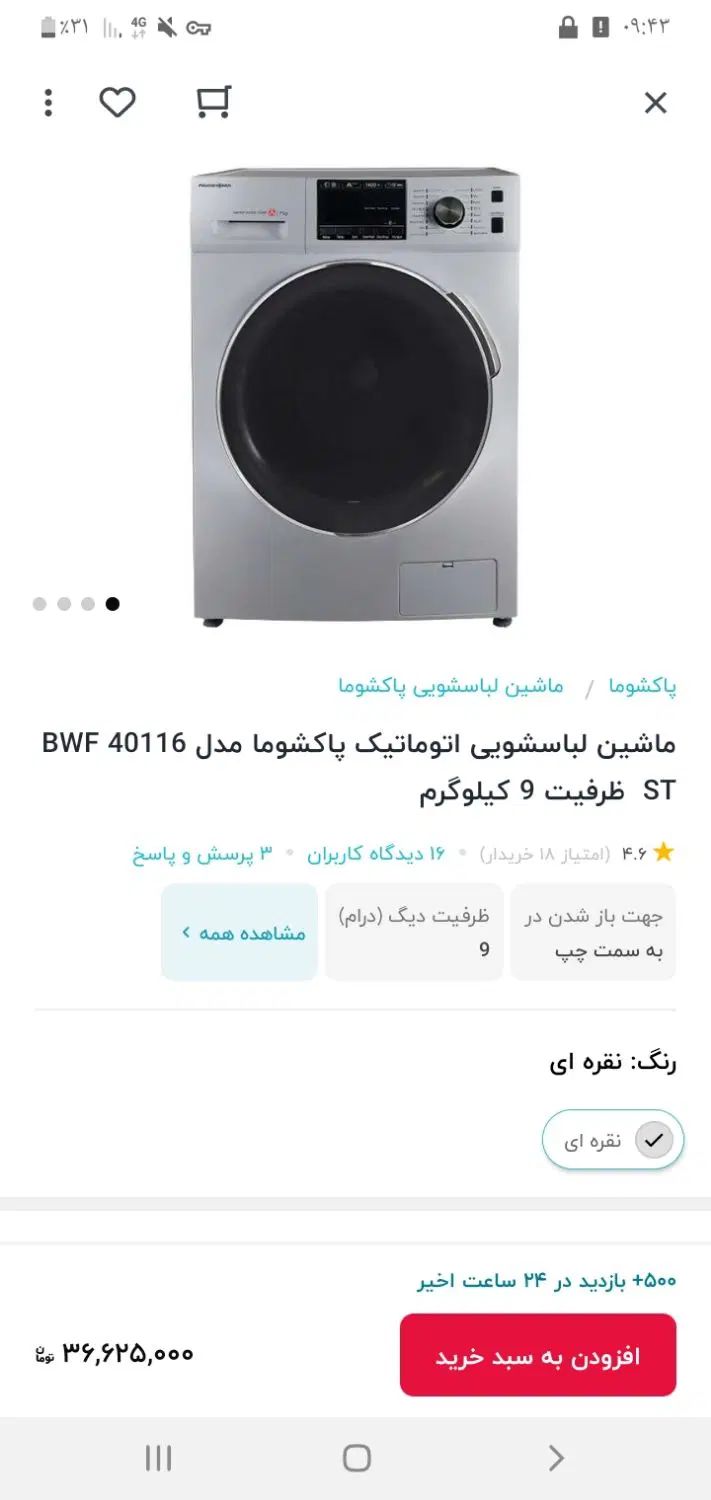The height and width of the screenshot is (1500, 711).
Task: Open the washing machine product image
Action: click(355, 395)
